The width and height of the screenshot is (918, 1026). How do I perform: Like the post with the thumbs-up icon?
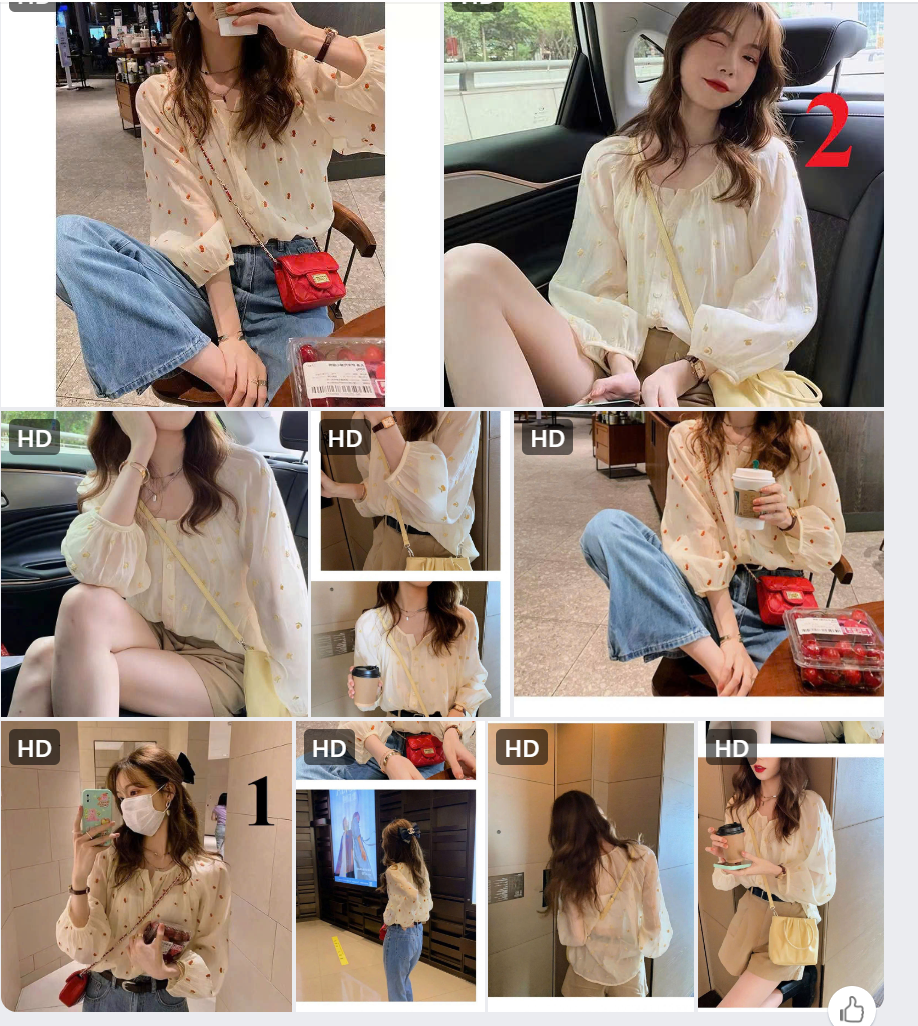852,1007
